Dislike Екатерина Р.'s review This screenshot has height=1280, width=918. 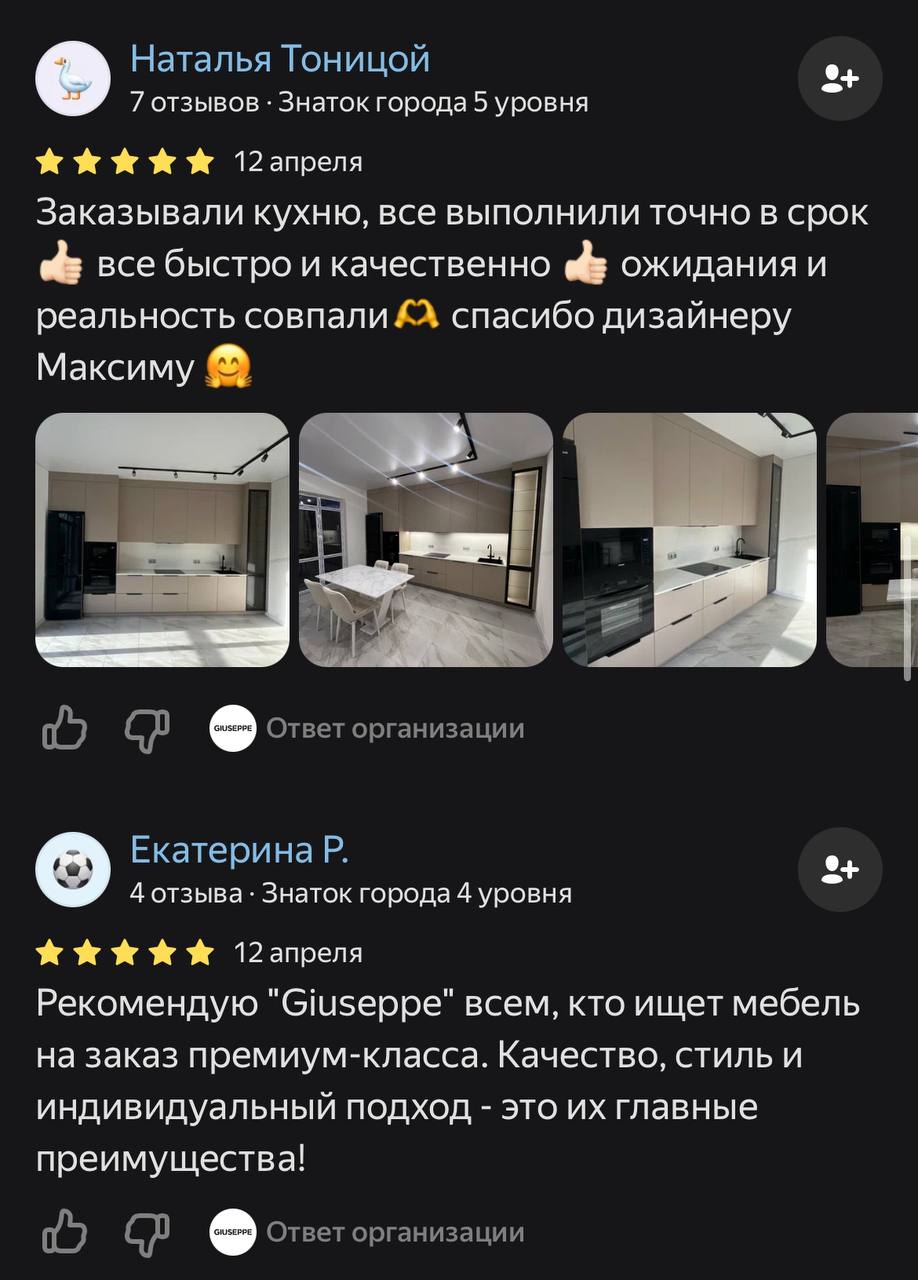(146, 1233)
